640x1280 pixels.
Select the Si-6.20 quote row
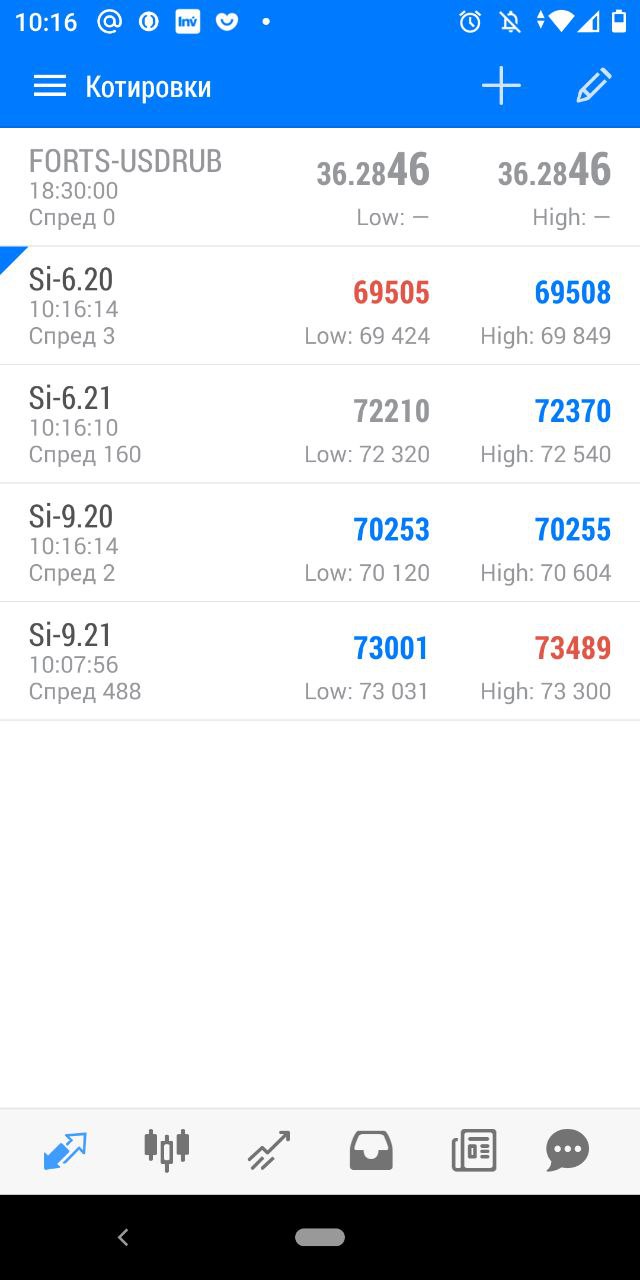(320, 306)
